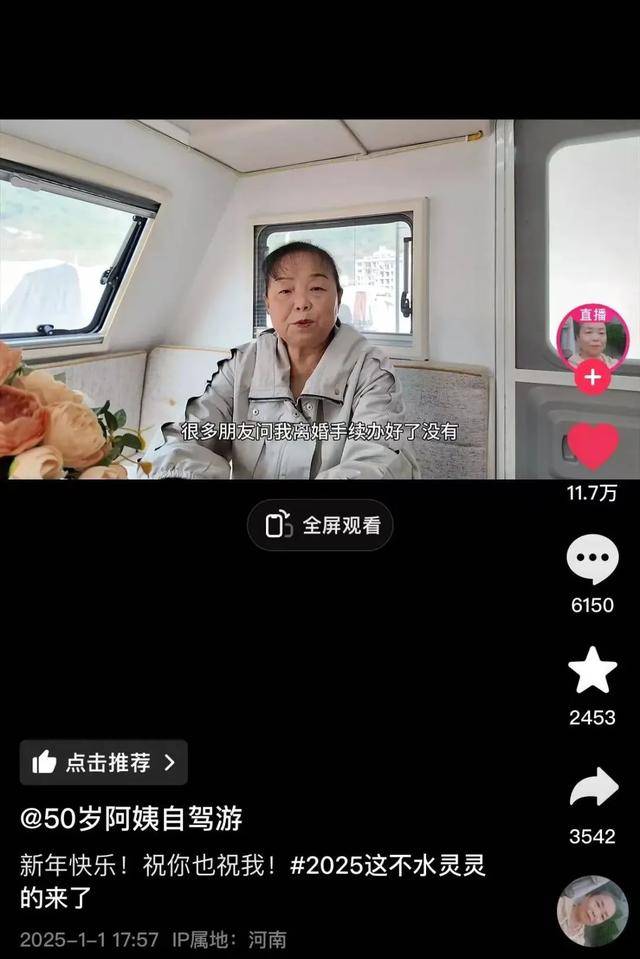Open the rotating music disc thumbnail

(592, 911)
